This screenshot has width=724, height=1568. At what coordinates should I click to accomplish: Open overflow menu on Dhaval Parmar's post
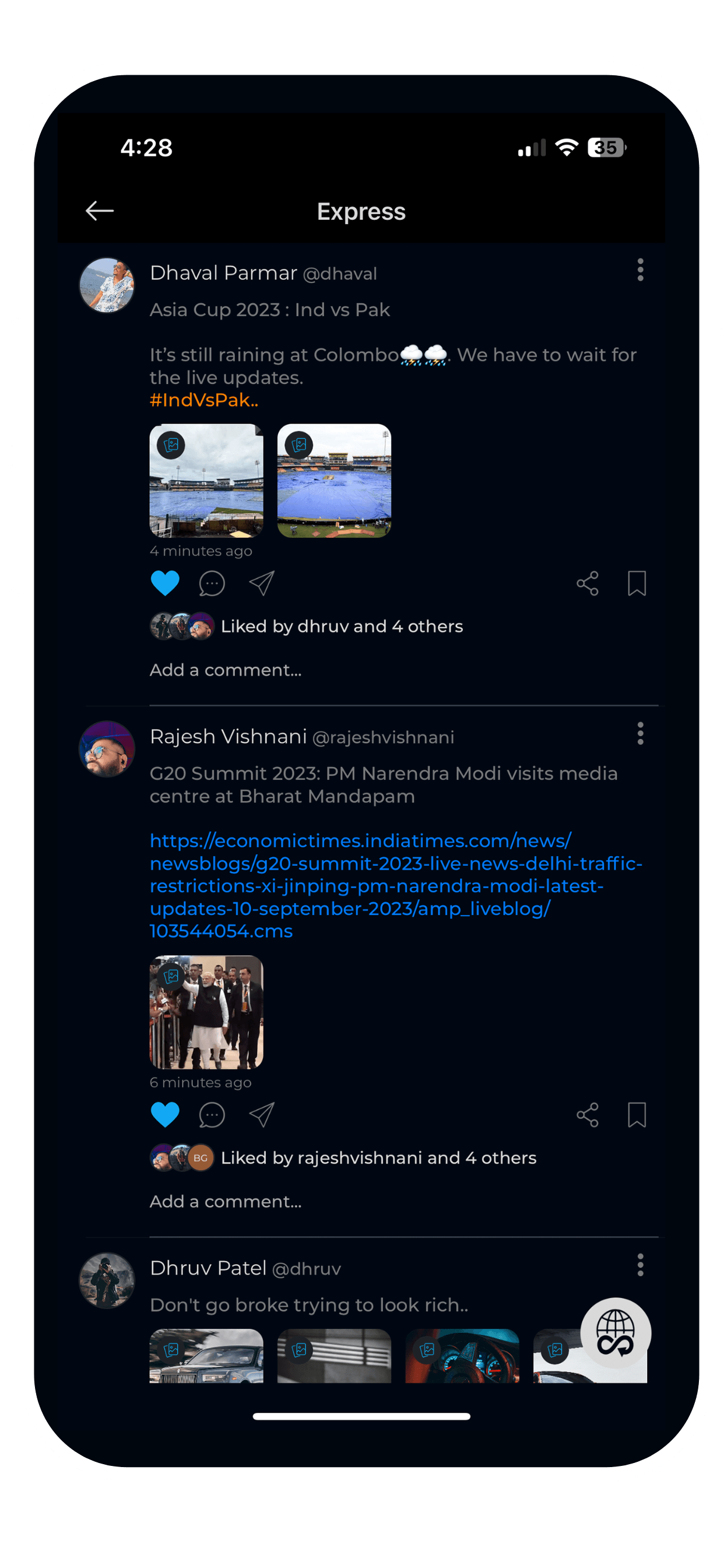(640, 269)
